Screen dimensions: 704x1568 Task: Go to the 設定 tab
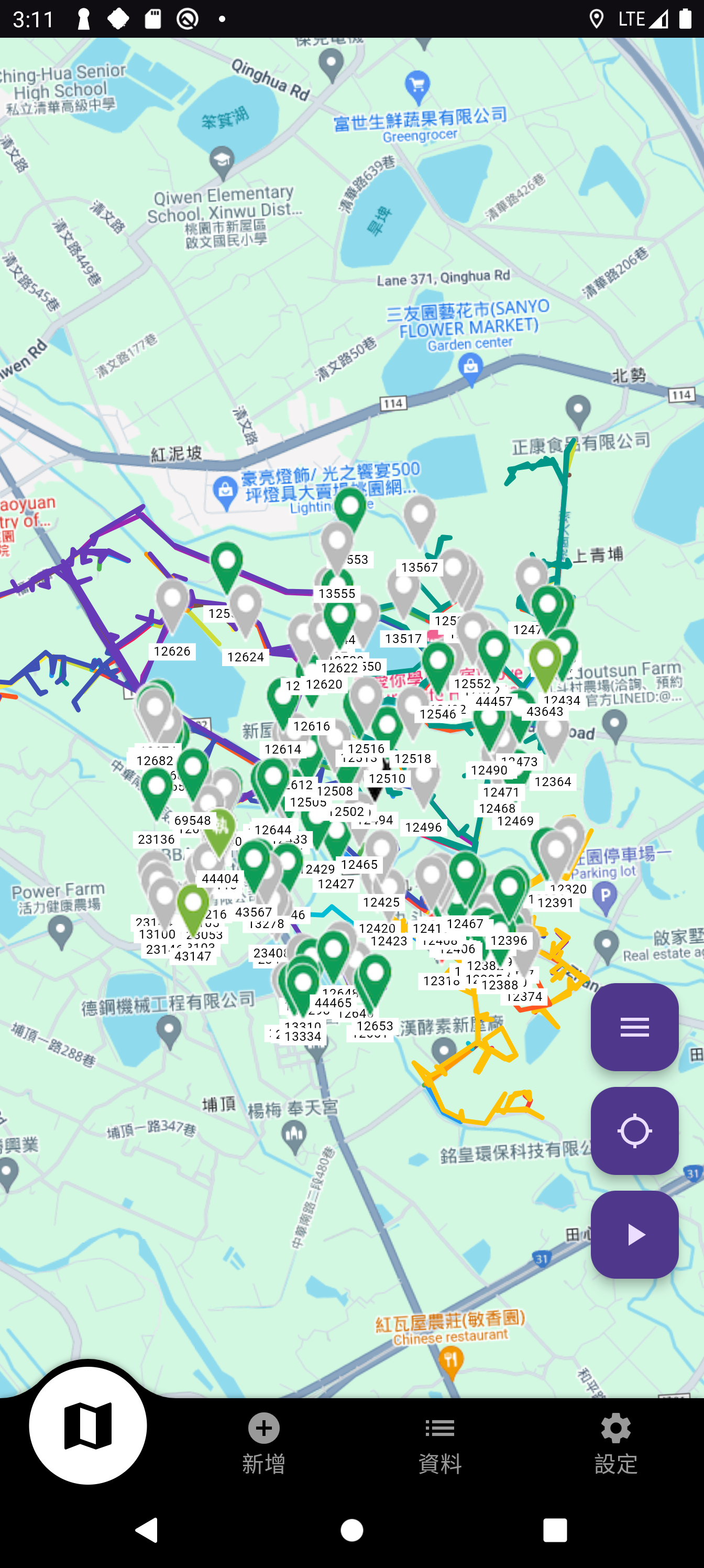(x=615, y=1443)
